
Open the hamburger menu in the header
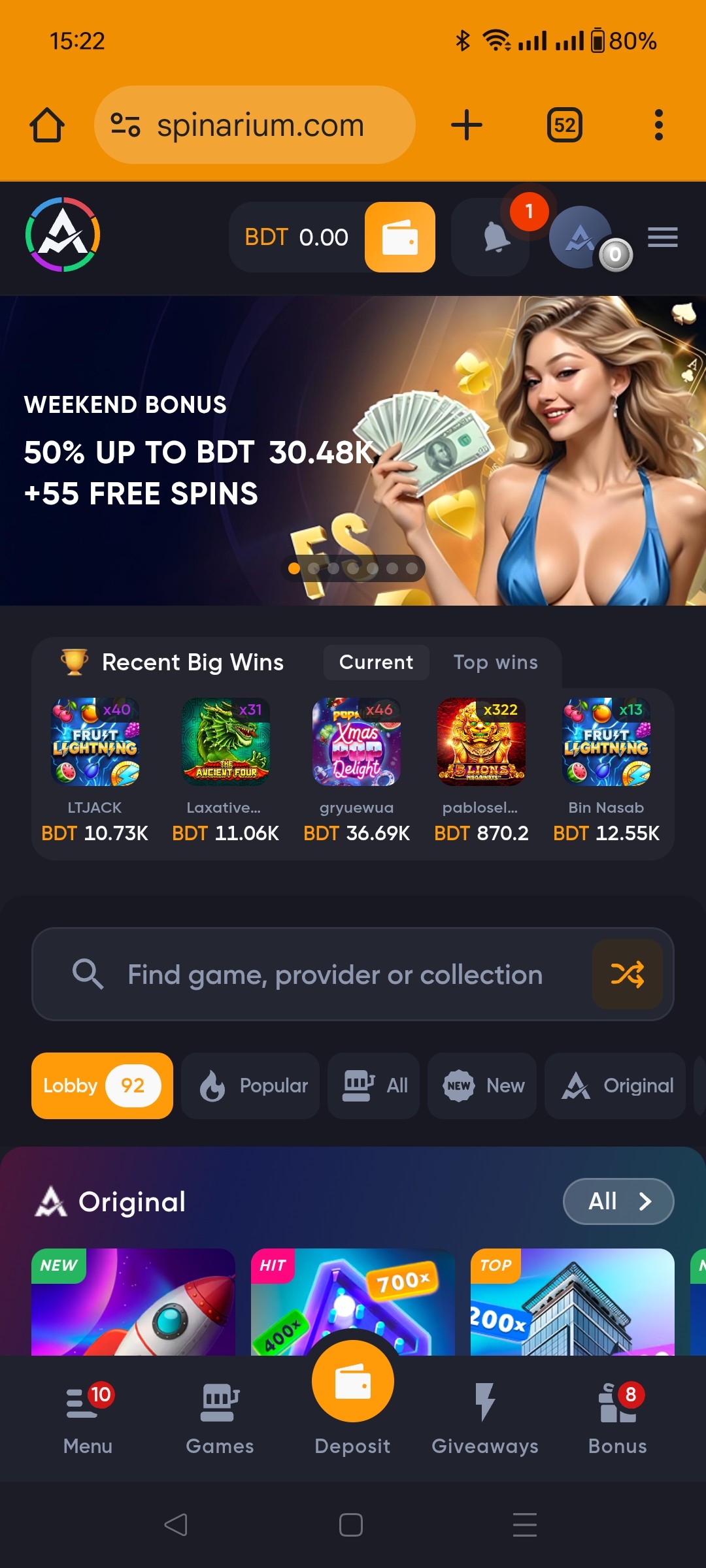click(662, 237)
